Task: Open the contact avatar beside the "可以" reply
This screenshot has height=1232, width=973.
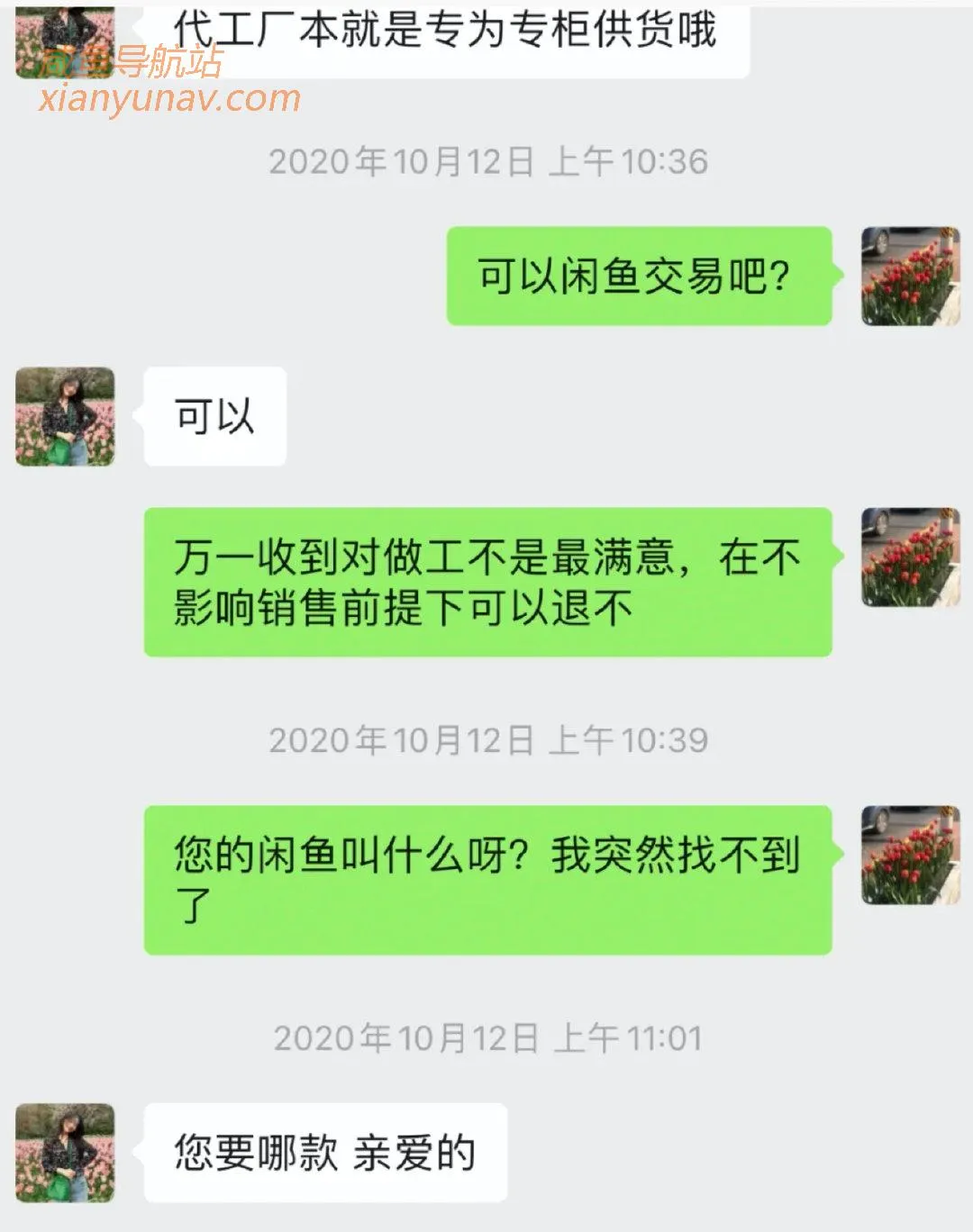Action: pos(65,416)
